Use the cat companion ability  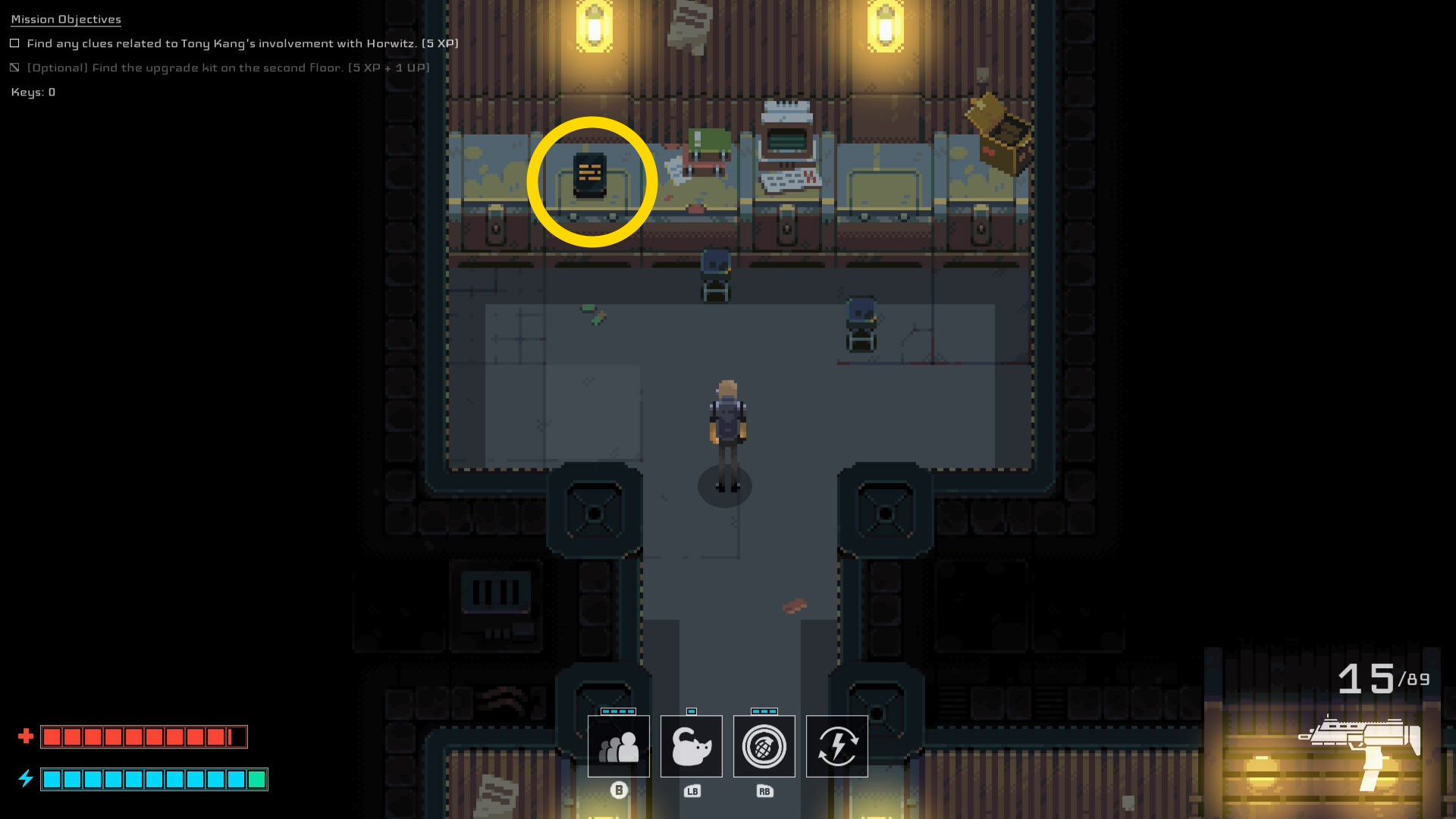point(691,746)
